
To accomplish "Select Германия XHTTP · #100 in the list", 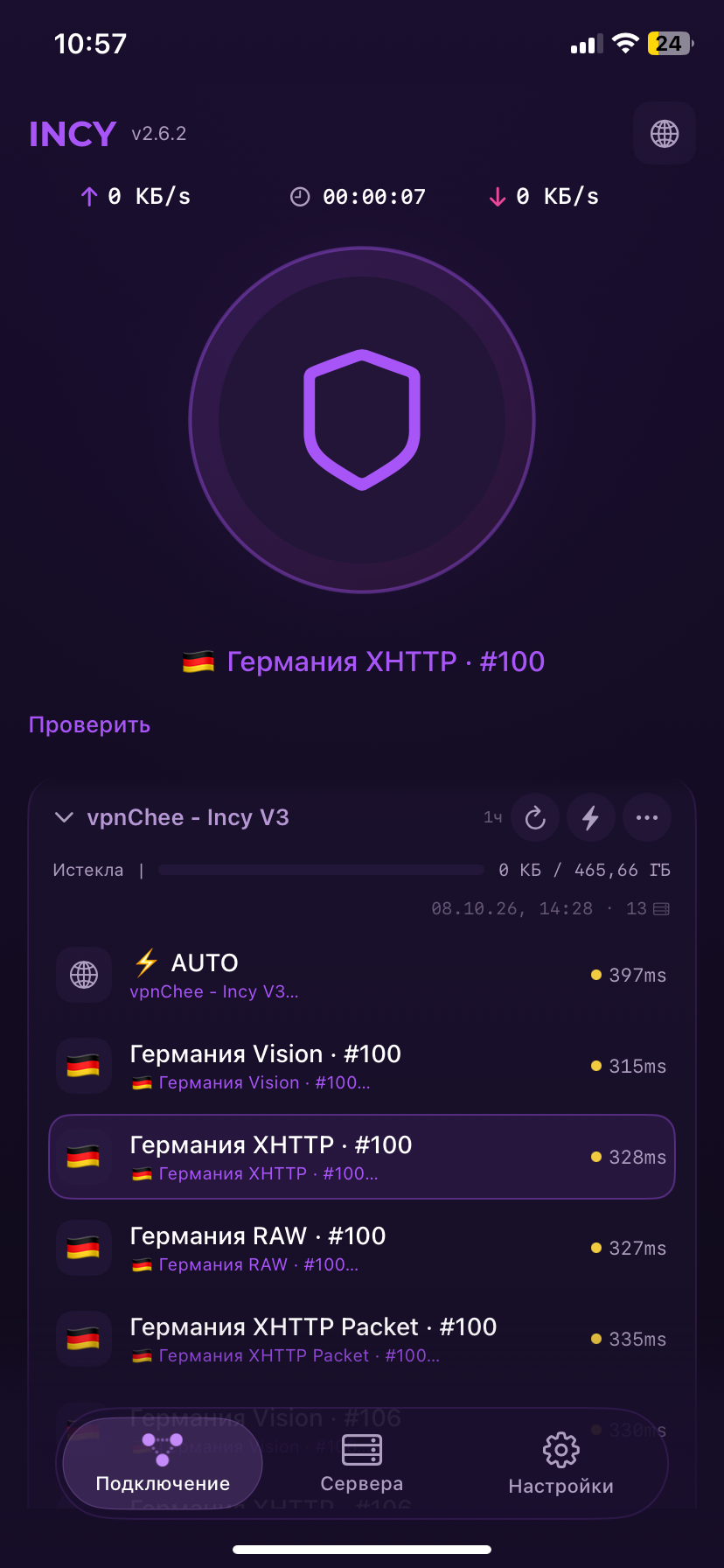I will (362, 1157).
